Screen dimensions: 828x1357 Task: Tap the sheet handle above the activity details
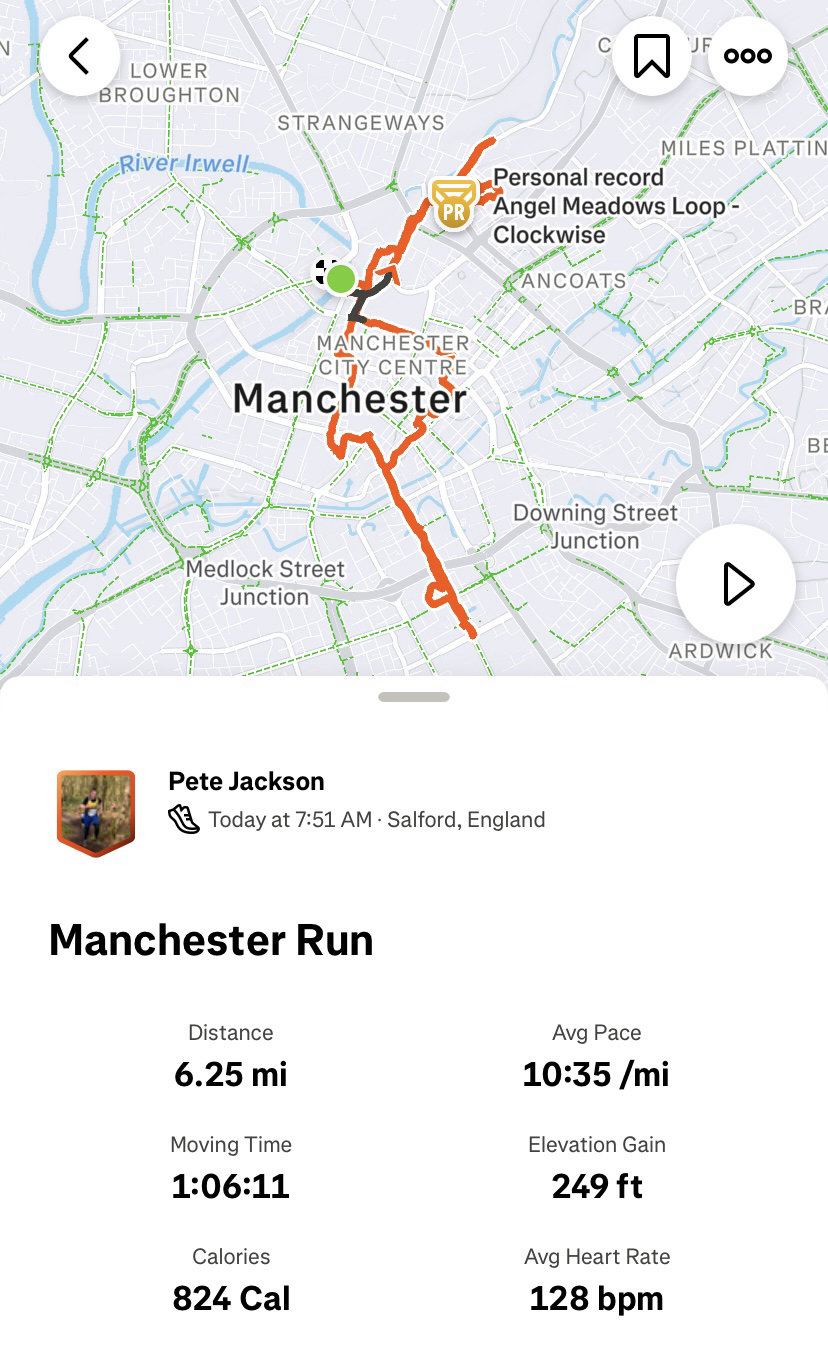[414, 697]
